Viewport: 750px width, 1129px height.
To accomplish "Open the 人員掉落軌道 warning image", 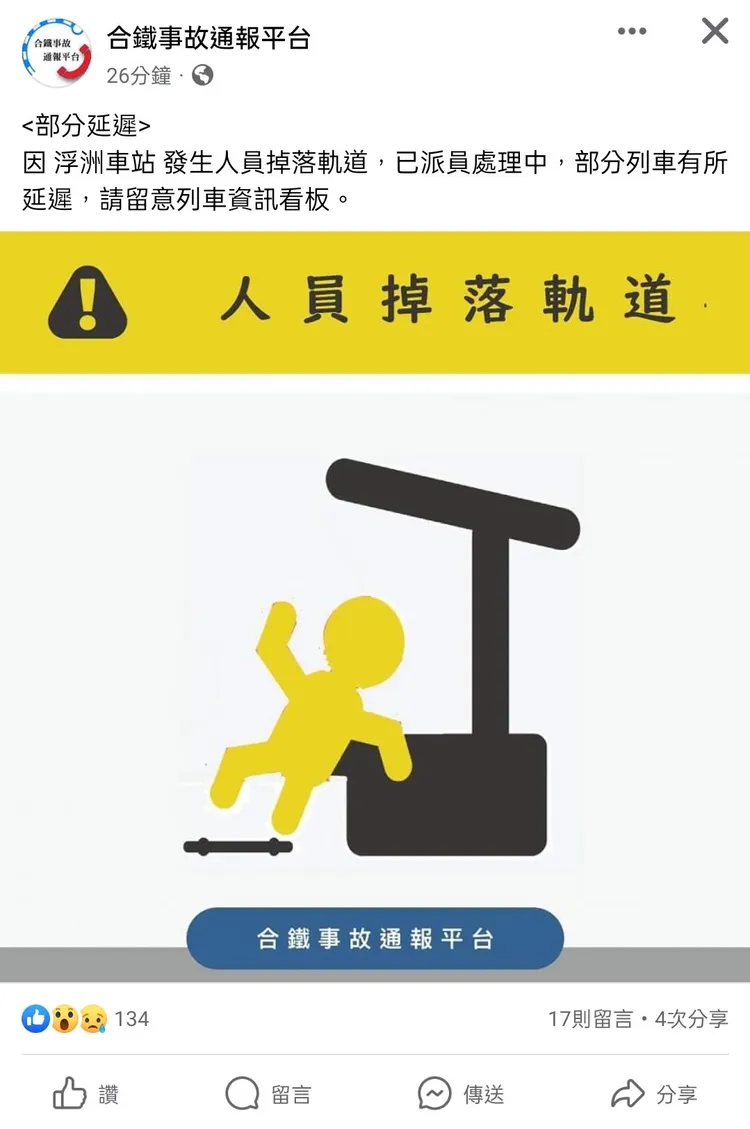I will (x=375, y=600).
